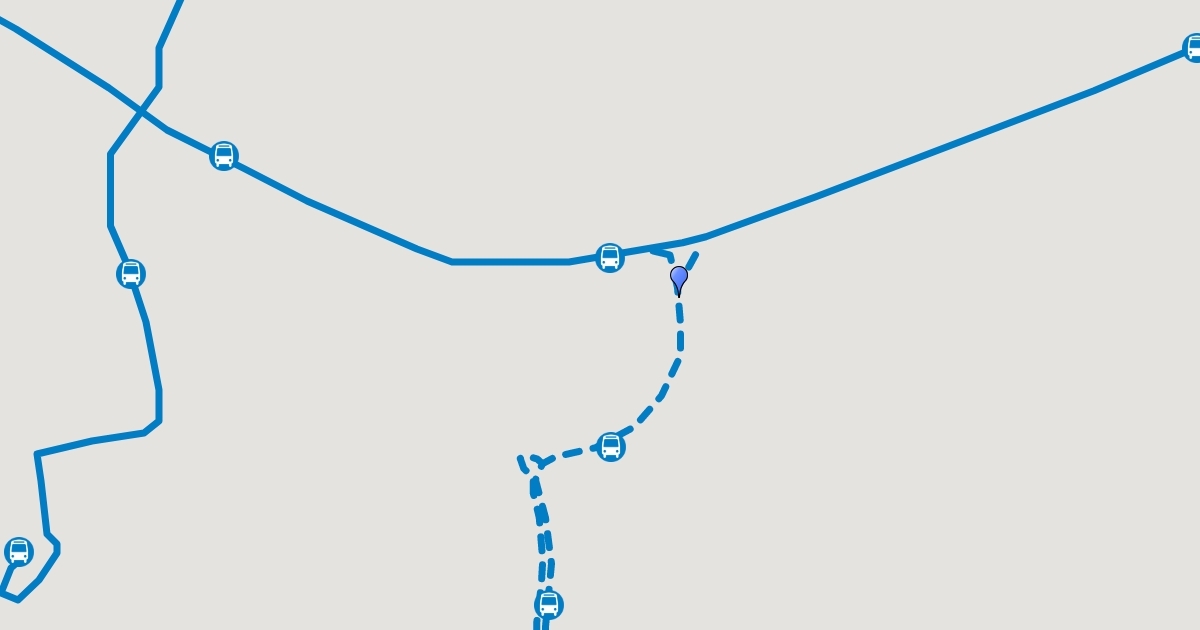Select the bus stop on the single dashed route
Viewport: 1200px width, 630px height.
click(611, 447)
